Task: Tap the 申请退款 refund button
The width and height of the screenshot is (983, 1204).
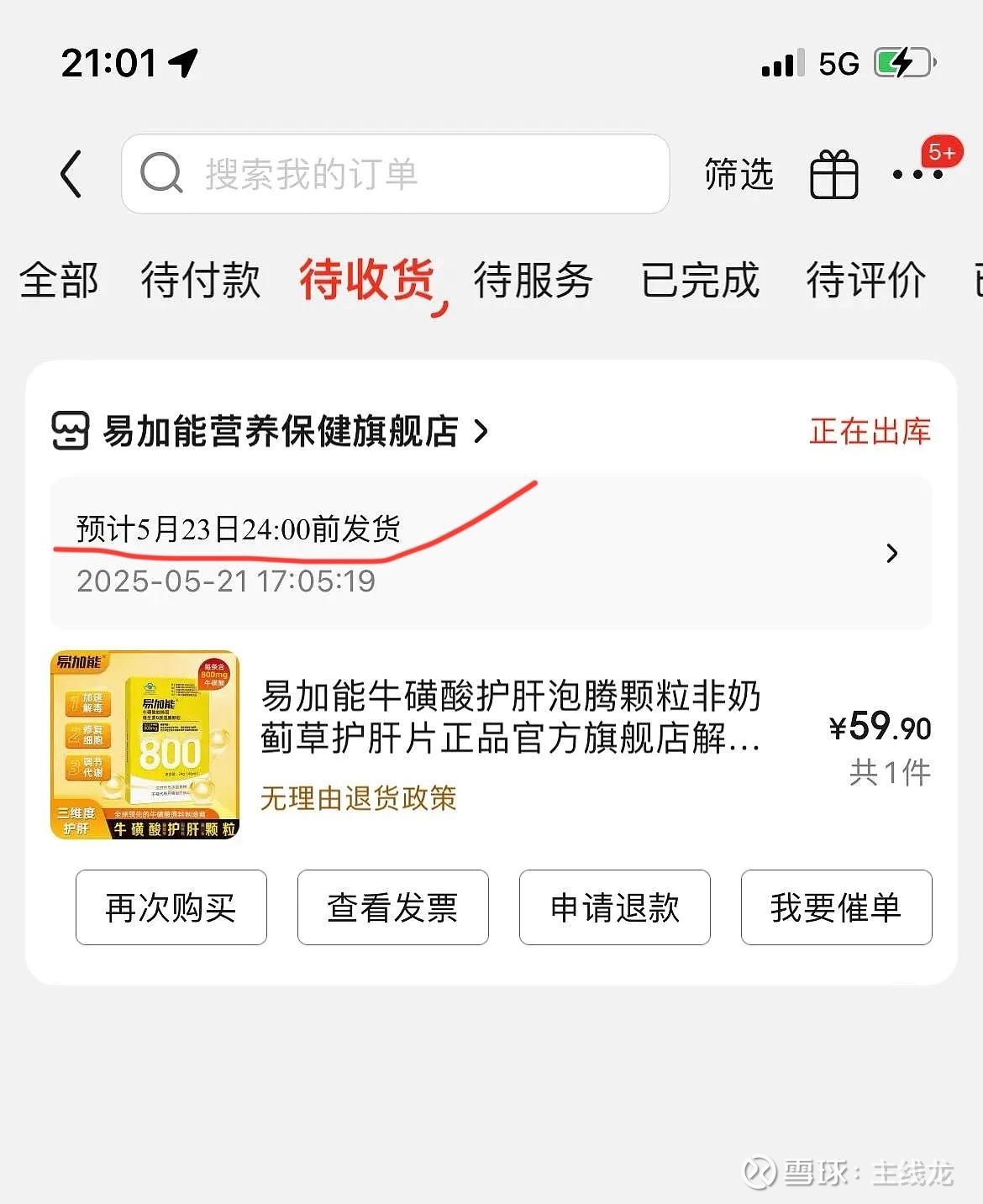Action: [614, 908]
